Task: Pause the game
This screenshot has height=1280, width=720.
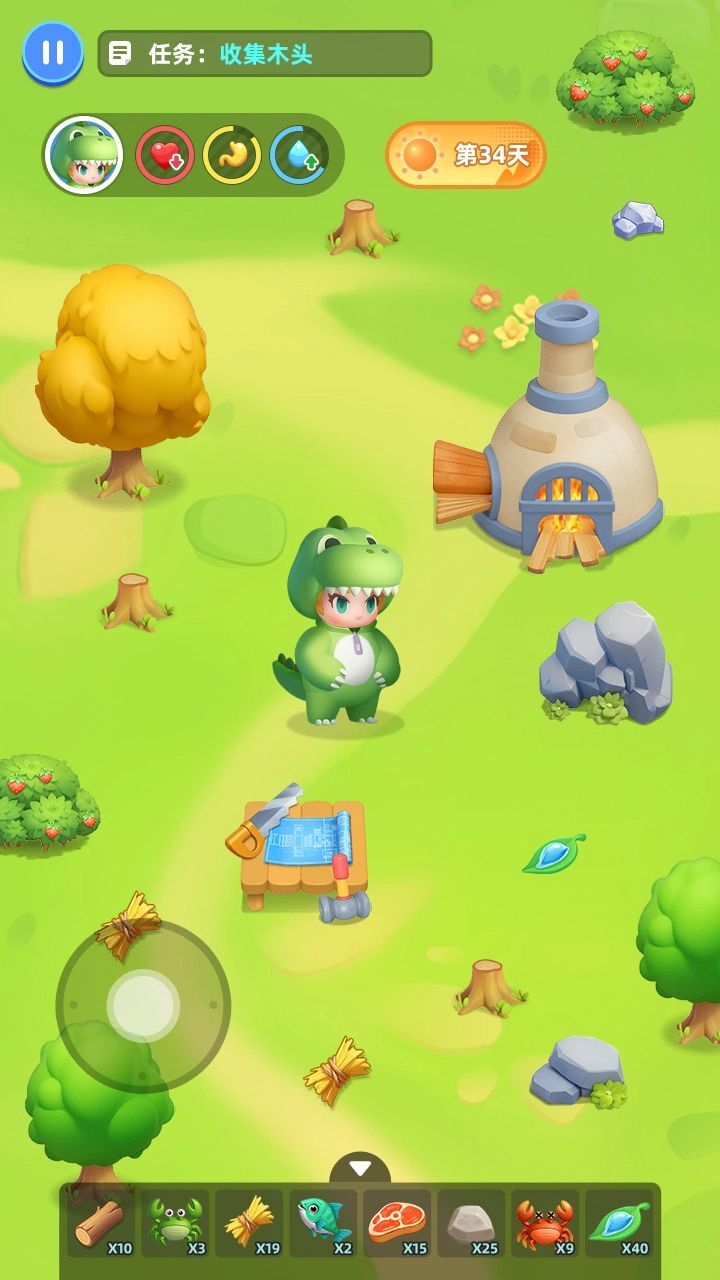Action: (x=52, y=52)
